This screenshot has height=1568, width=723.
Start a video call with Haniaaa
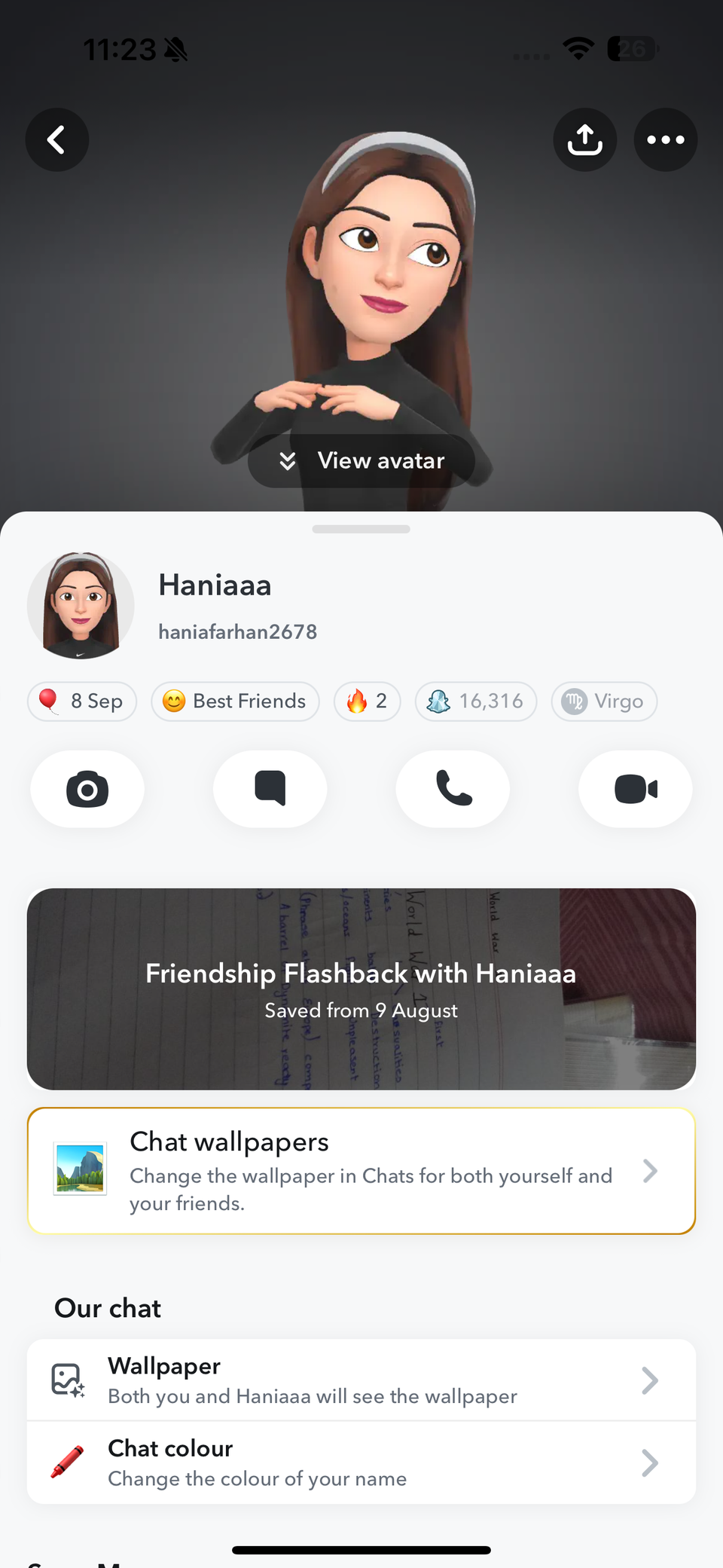pos(635,789)
